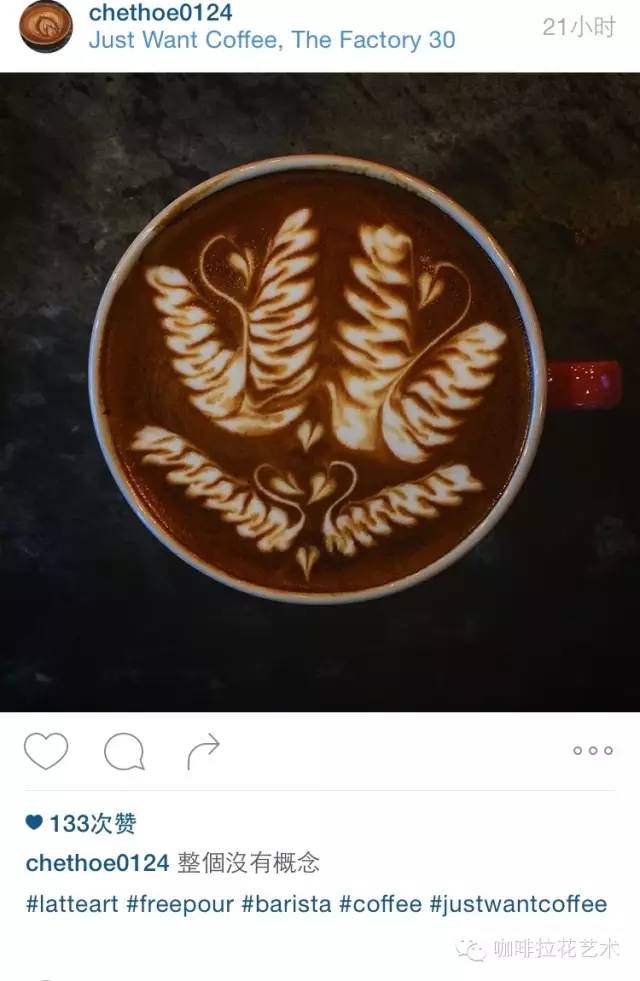Open the #coffee hashtag
Viewport: 640px width, 981px height.
pos(380,904)
